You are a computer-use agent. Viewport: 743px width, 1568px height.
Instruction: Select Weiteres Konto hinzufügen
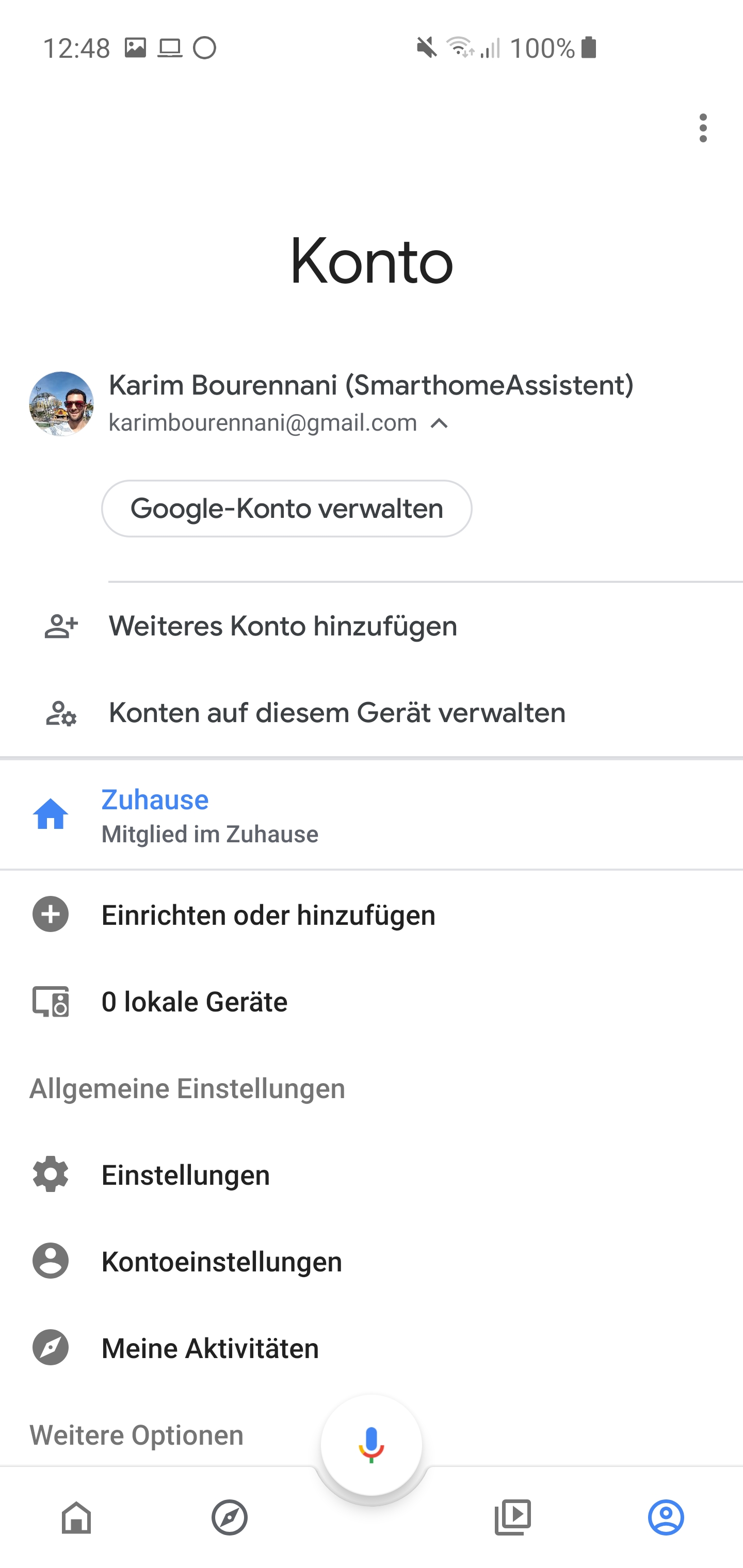tap(283, 626)
